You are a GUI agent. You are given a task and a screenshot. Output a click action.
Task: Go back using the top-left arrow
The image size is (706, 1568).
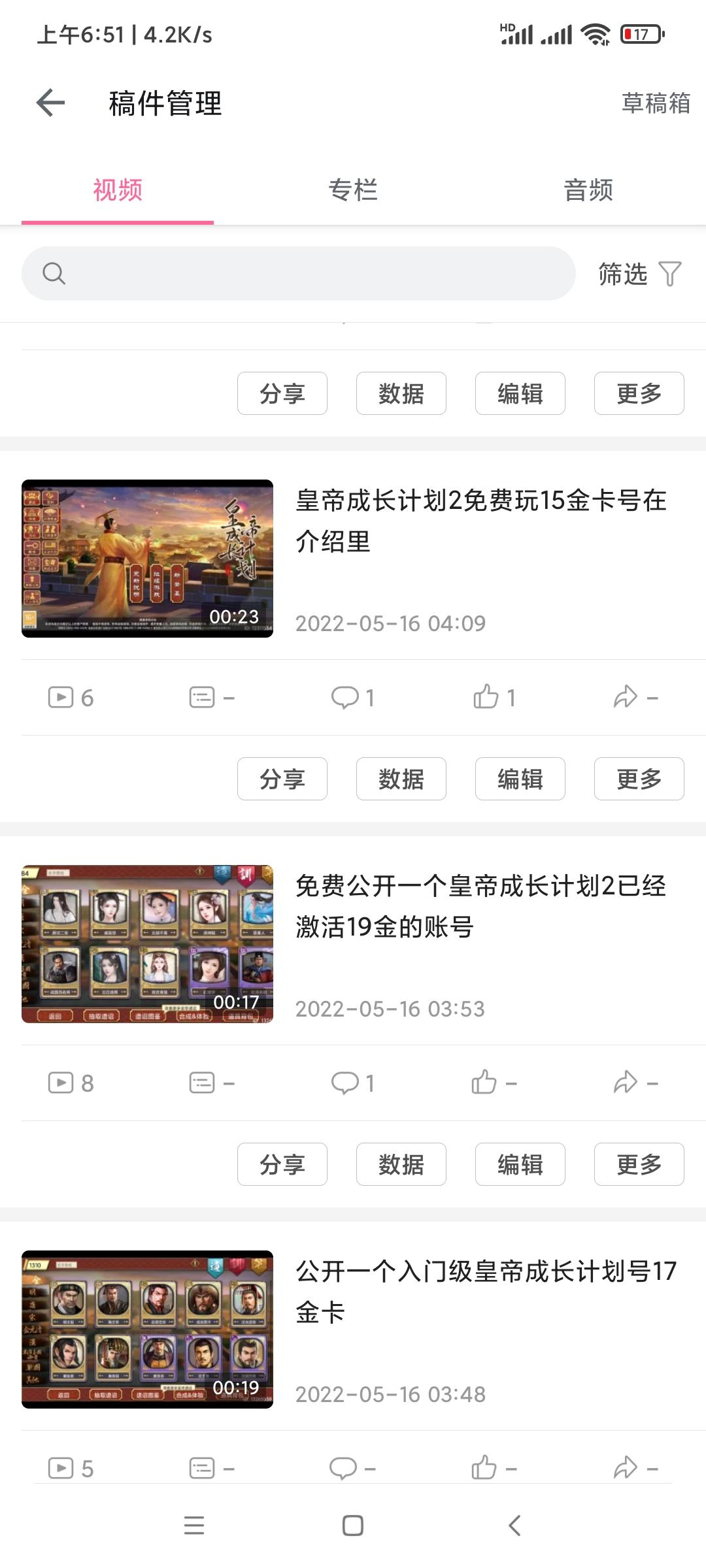pyautogui.click(x=50, y=103)
